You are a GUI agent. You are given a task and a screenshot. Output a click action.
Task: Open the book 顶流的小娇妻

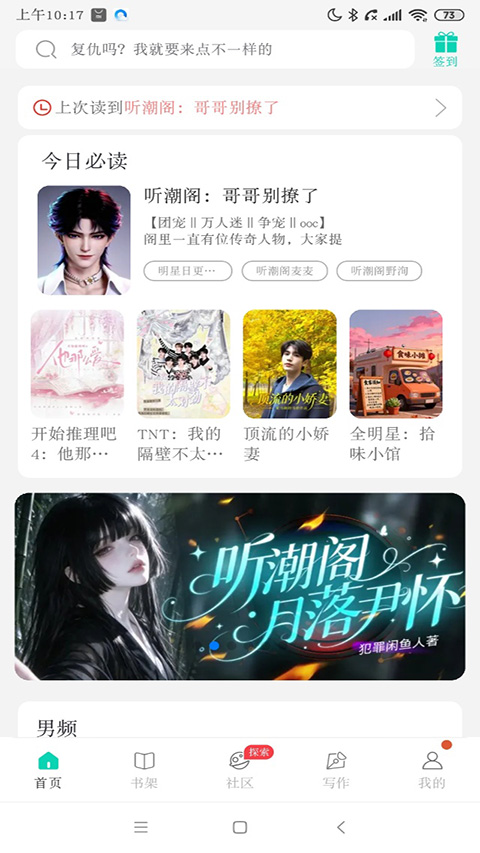290,386
